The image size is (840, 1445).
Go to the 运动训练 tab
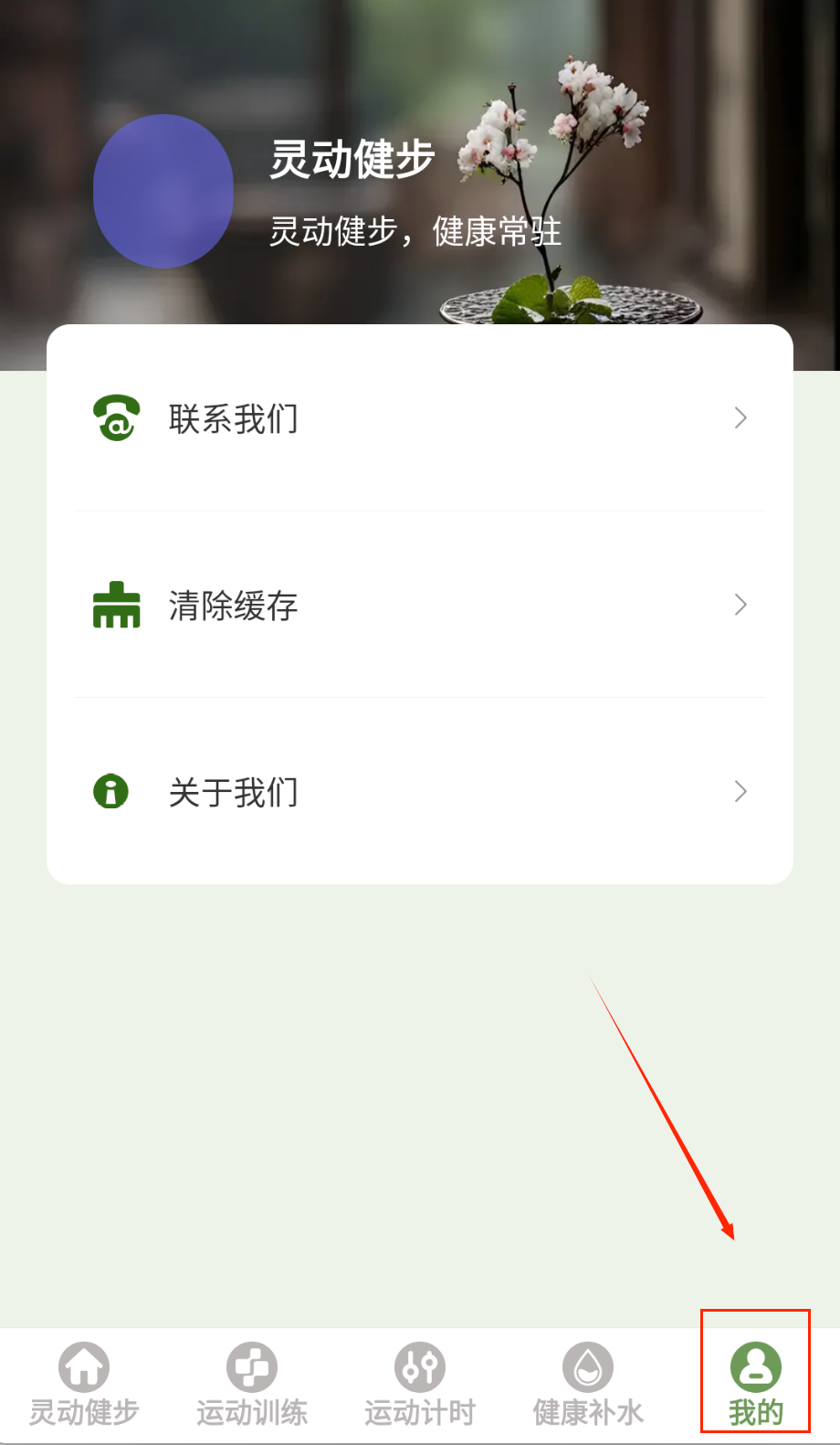(252, 1383)
